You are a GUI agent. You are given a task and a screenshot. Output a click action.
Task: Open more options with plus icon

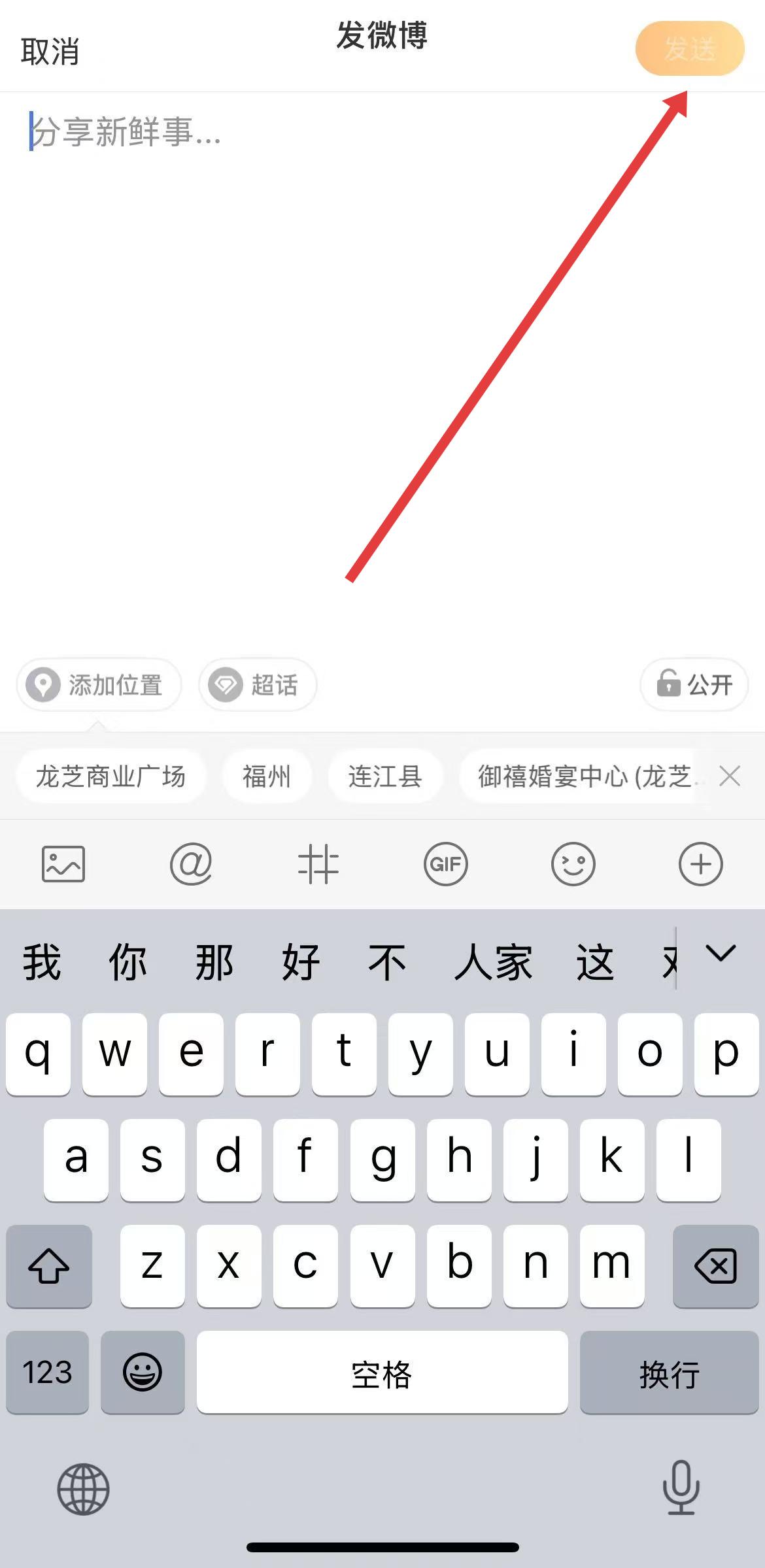tap(701, 864)
